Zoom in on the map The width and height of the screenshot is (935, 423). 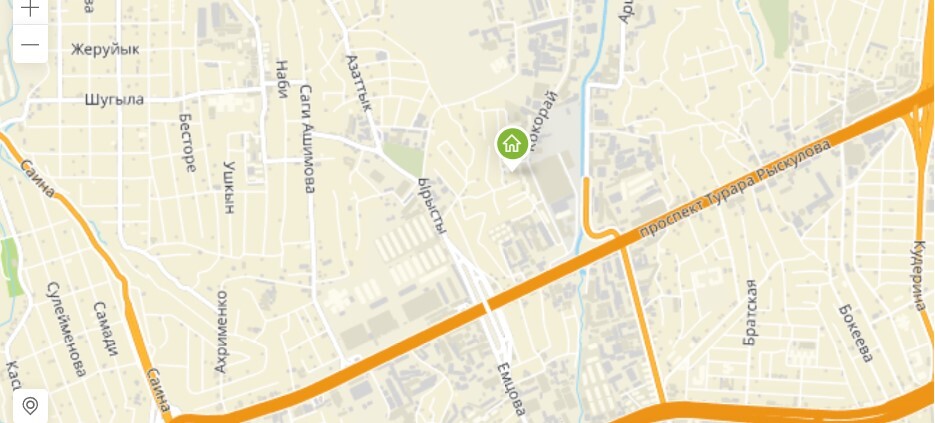[30, 9]
